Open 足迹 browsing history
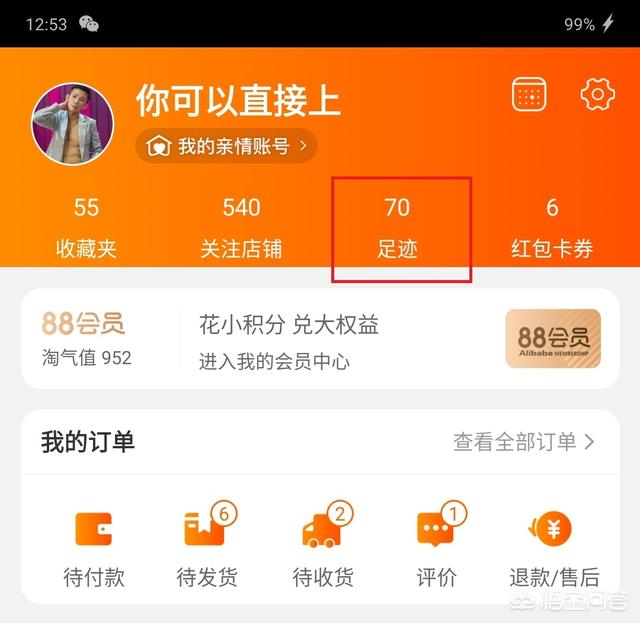 (398, 227)
